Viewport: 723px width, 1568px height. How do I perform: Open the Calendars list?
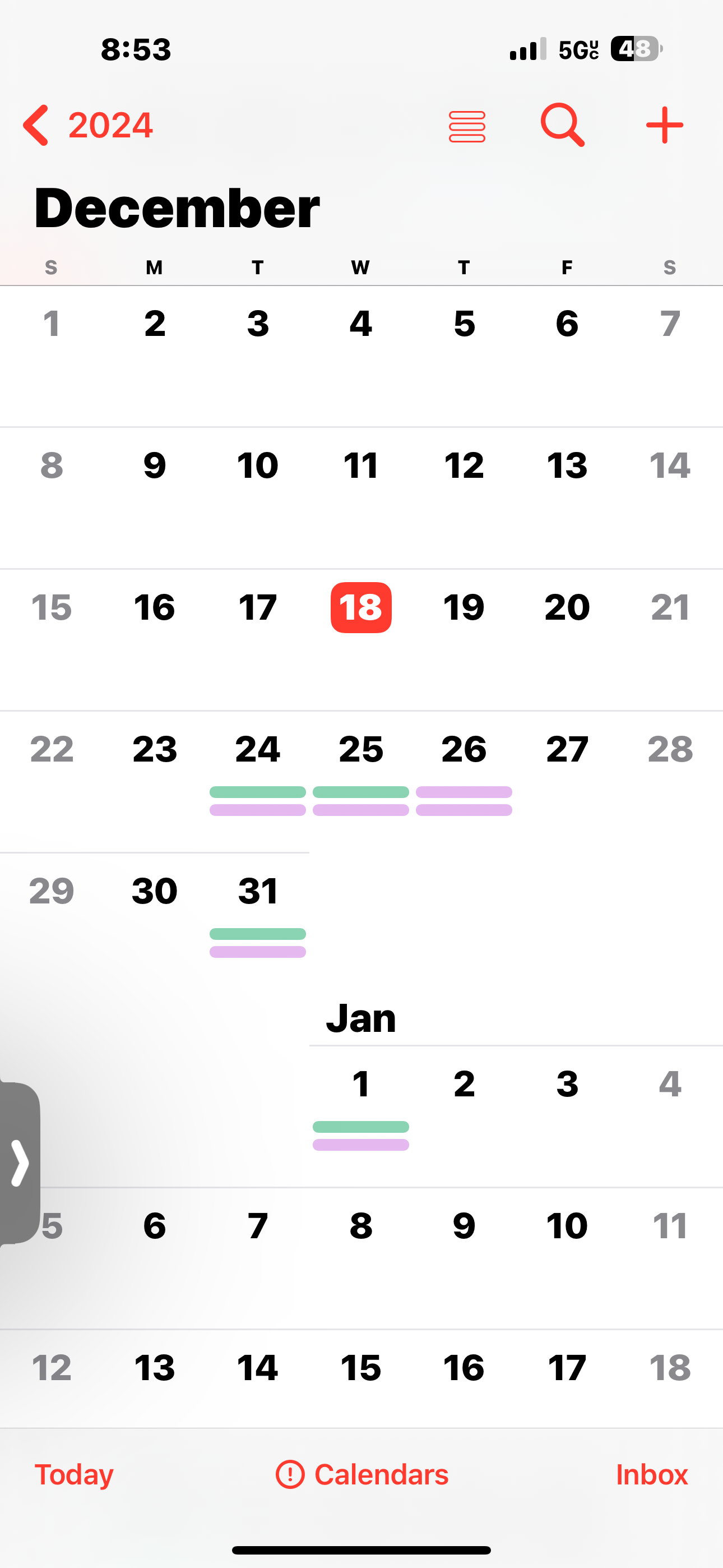[x=362, y=1474]
